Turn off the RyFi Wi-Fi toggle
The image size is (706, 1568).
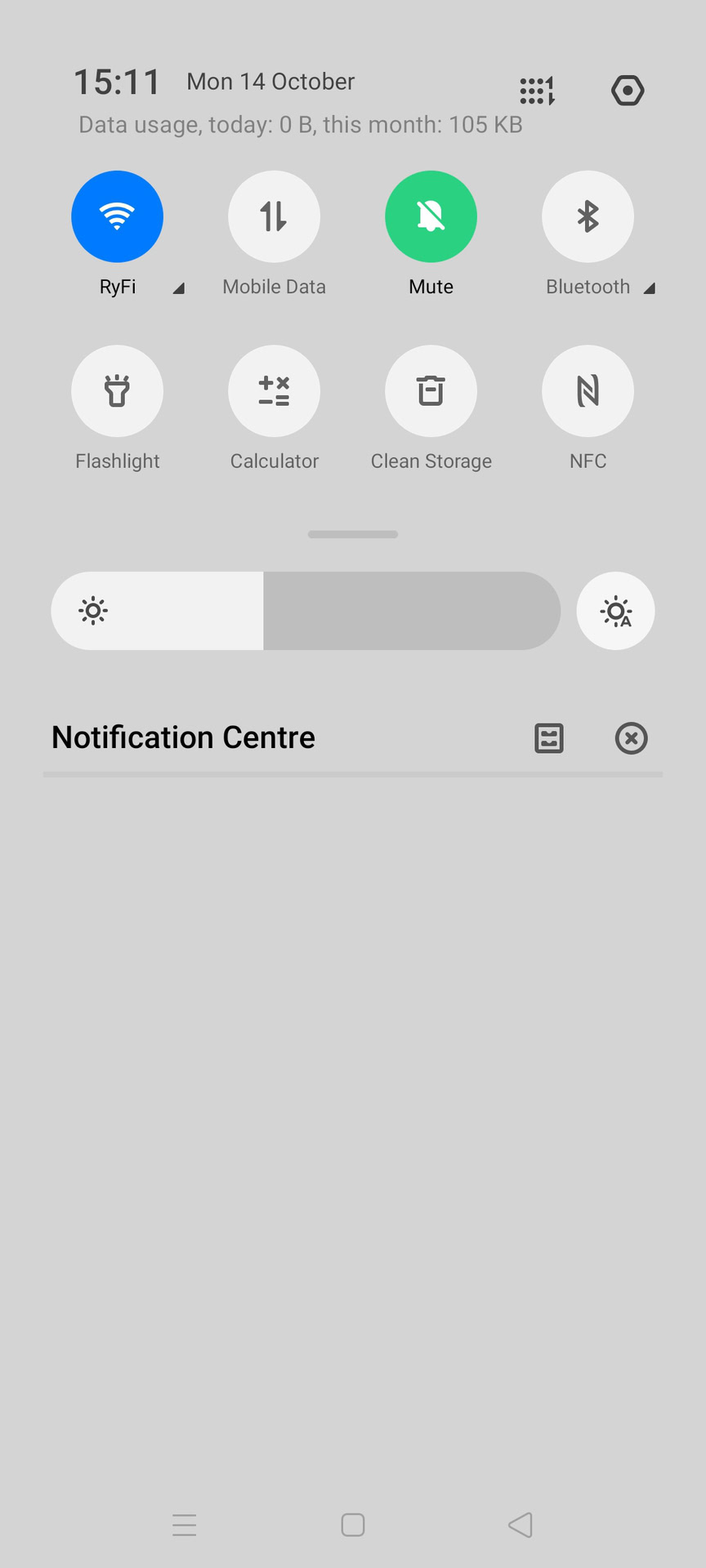(118, 216)
